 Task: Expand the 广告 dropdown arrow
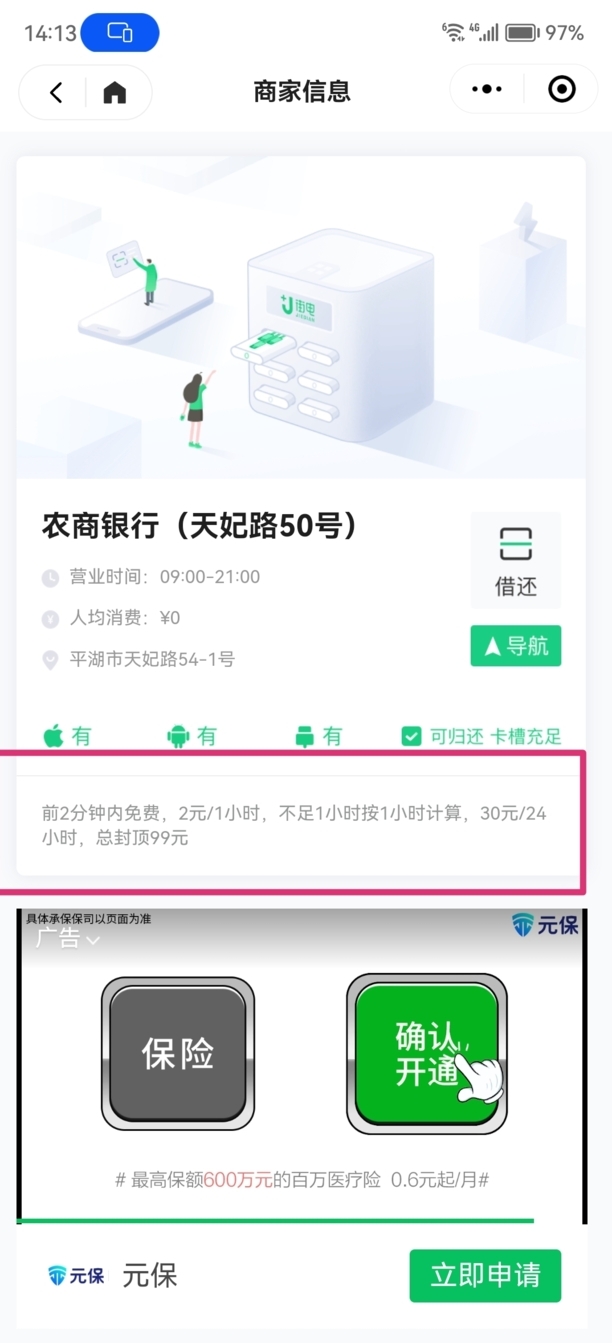(x=93, y=941)
